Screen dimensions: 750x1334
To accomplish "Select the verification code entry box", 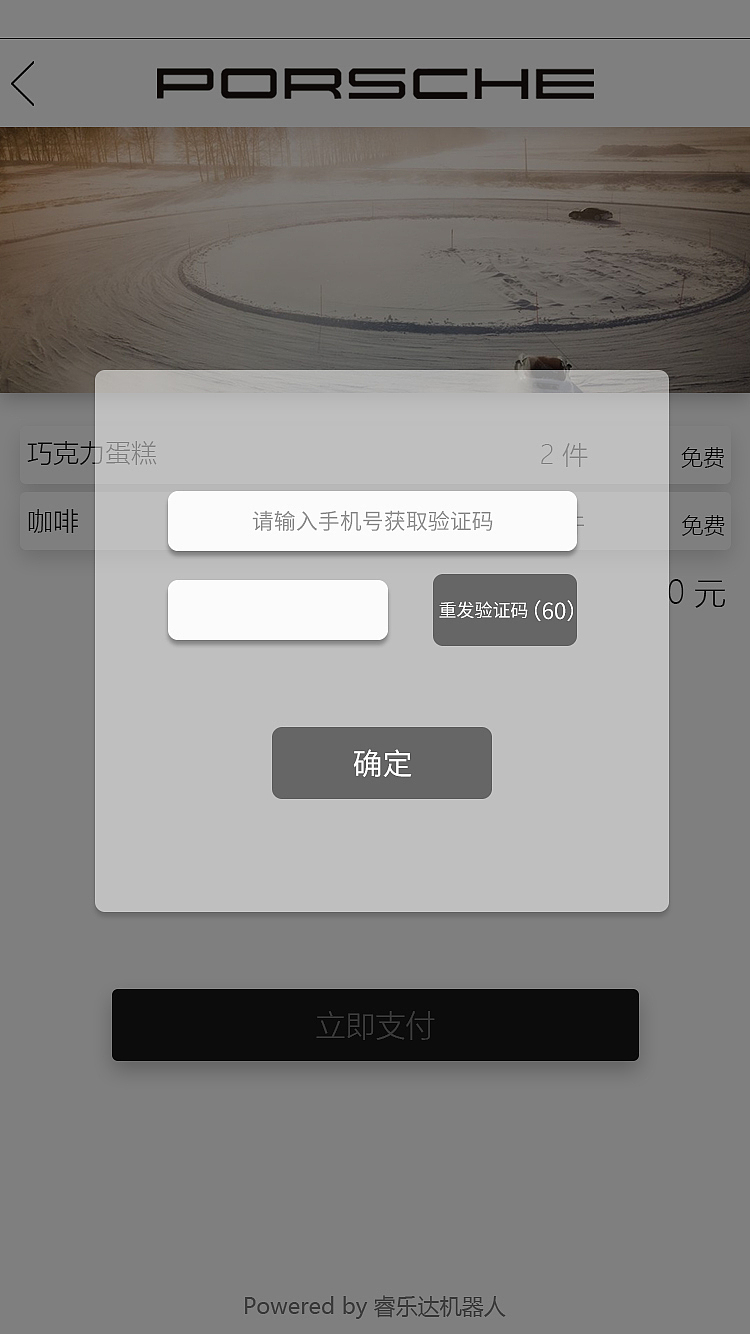I will [x=277, y=609].
